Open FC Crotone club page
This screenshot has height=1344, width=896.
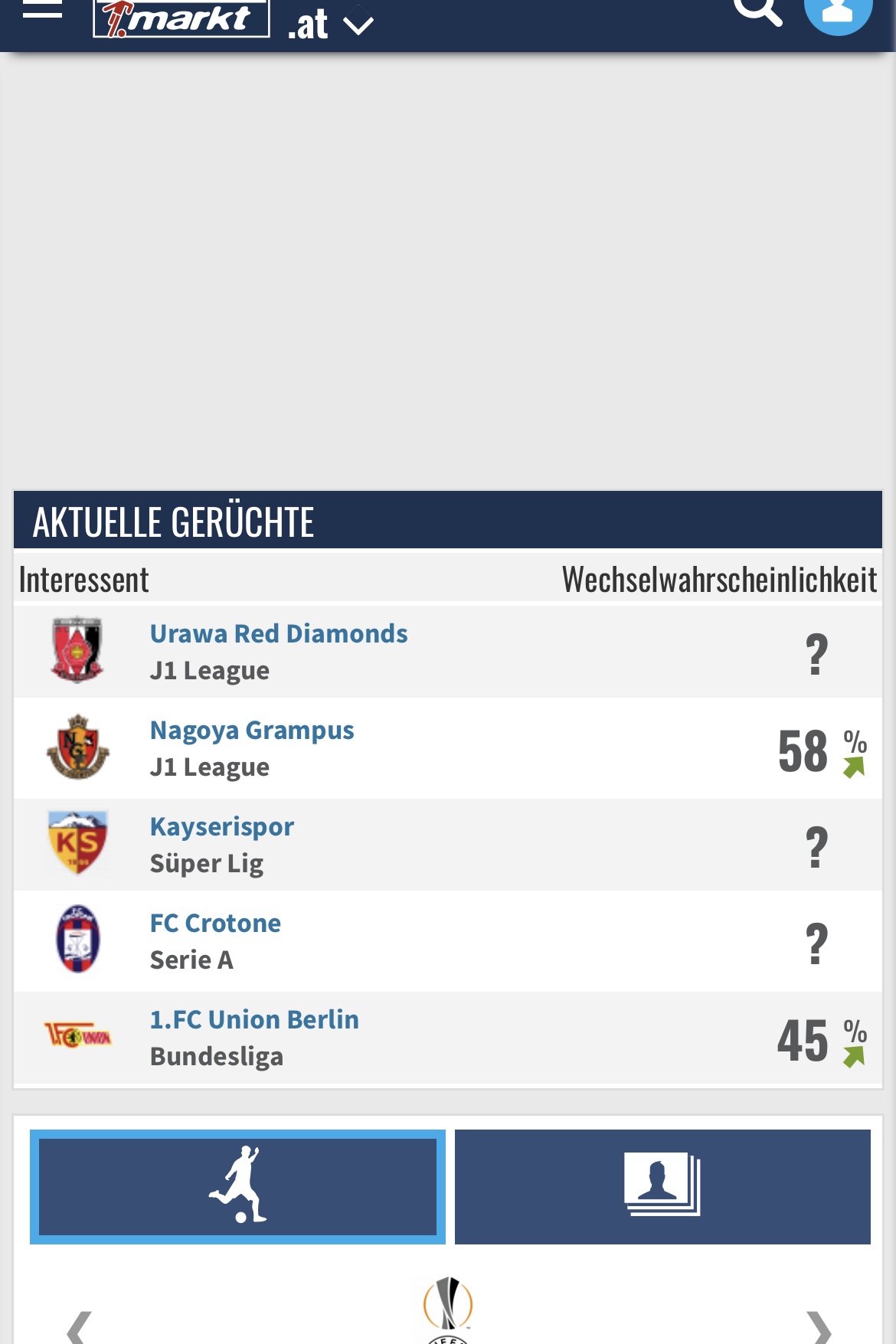click(x=215, y=924)
